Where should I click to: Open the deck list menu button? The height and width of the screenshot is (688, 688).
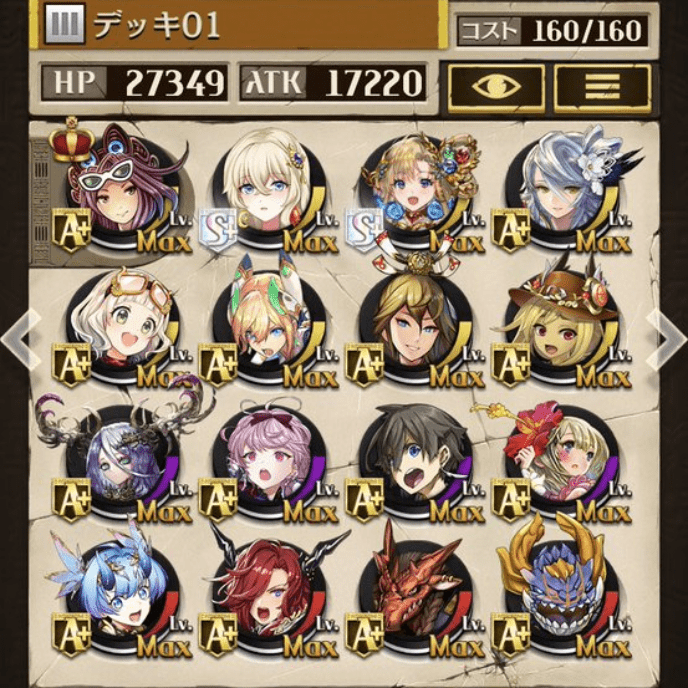(x=602, y=89)
